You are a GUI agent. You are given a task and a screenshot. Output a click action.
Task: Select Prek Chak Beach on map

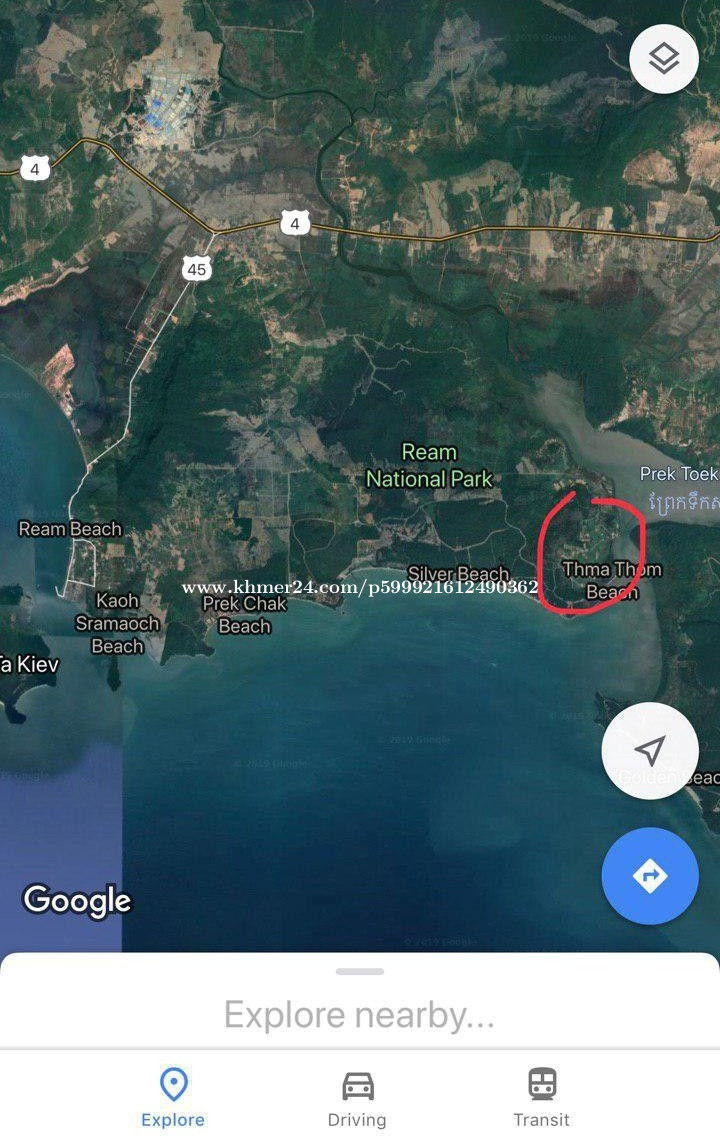[245, 615]
